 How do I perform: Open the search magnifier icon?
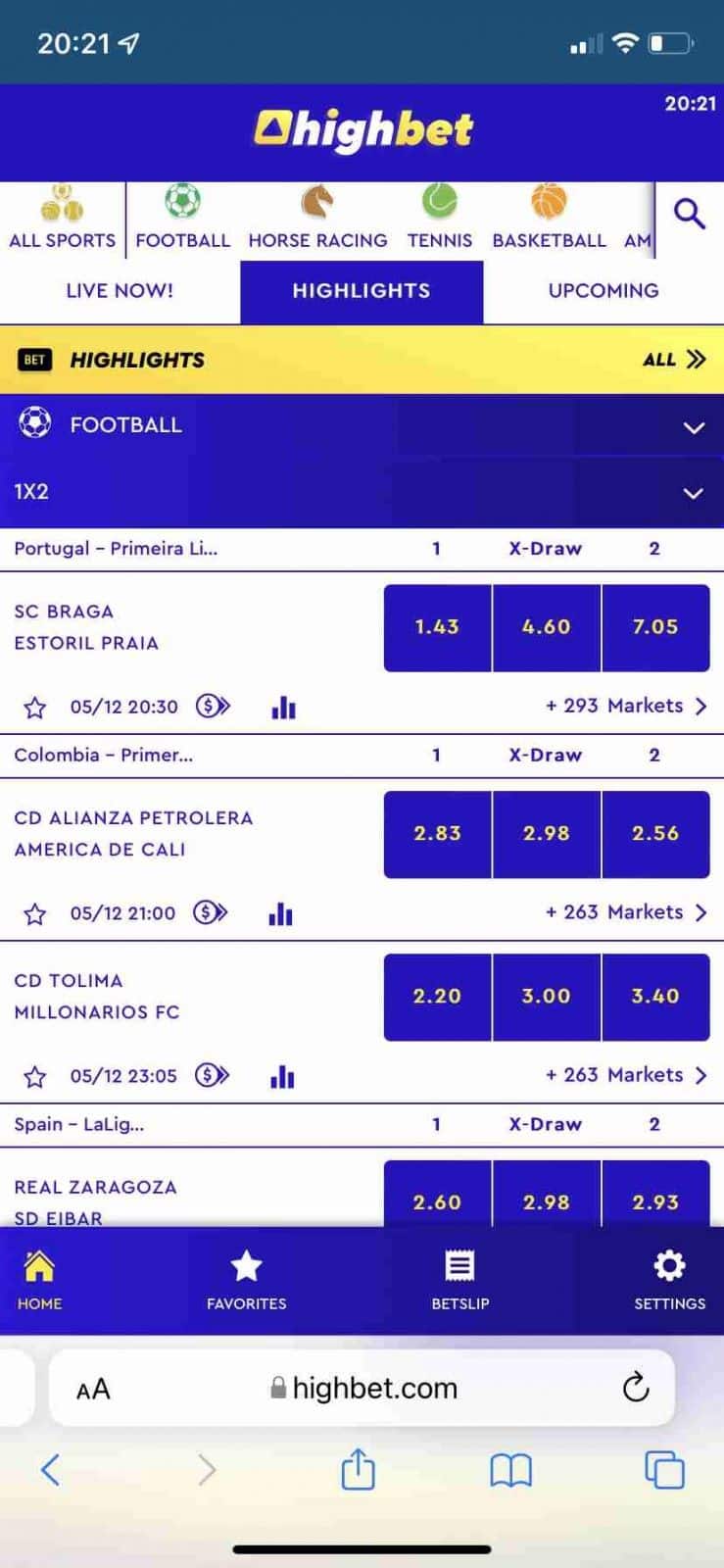click(690, 214)
